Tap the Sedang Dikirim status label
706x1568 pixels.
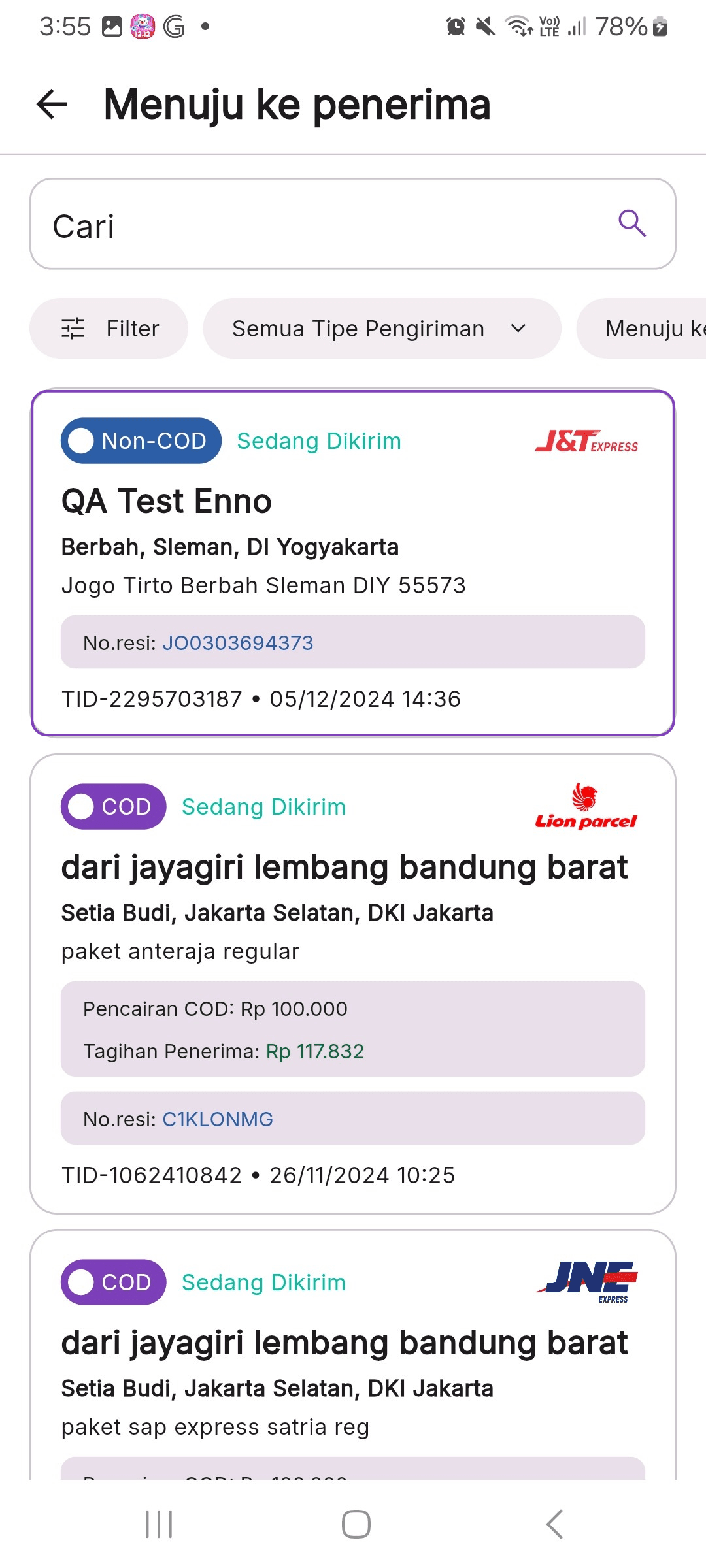(319, 440)
